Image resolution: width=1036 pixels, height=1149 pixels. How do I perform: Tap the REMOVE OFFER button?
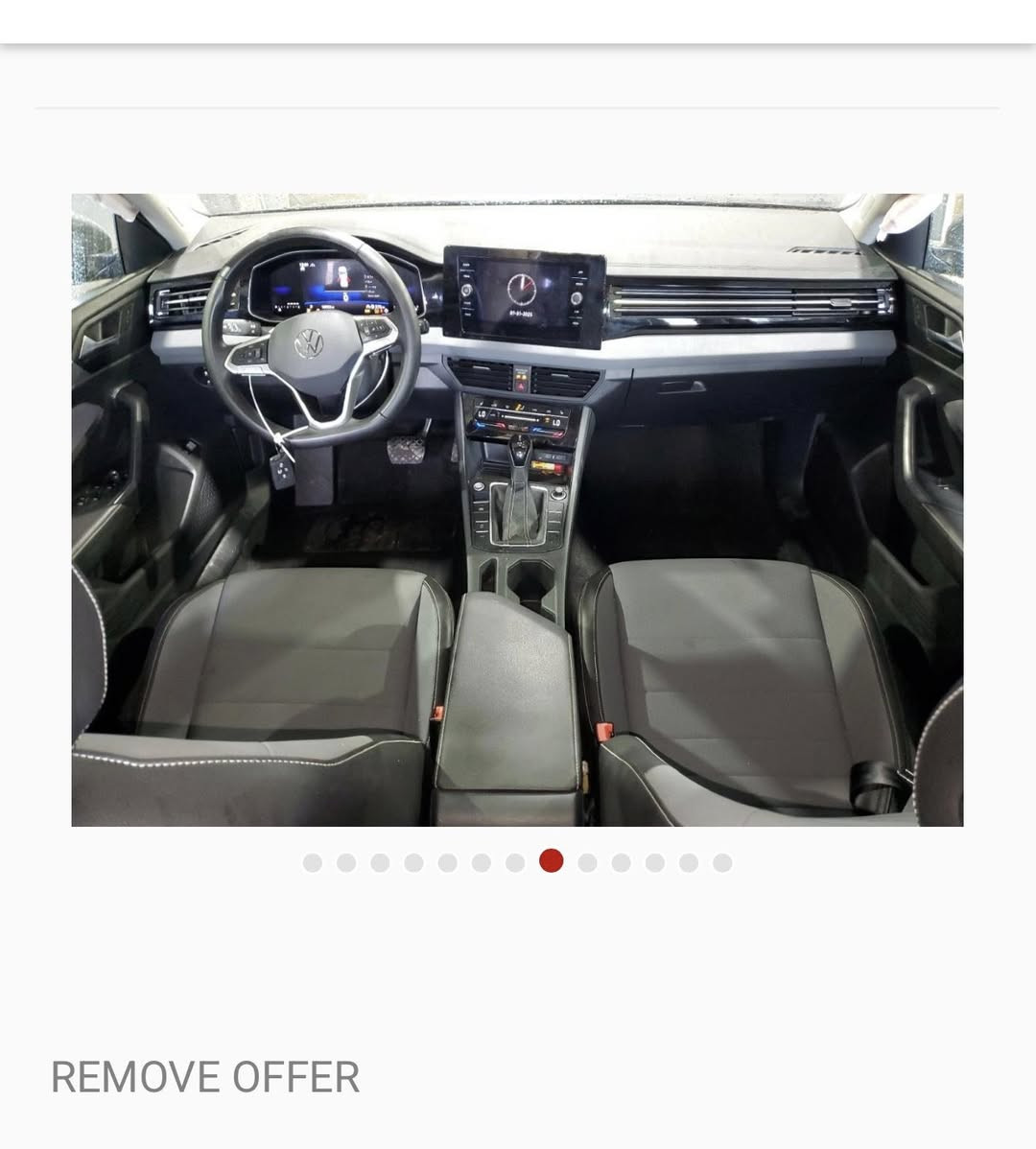pyautogui.click(x=205, y=1077)
